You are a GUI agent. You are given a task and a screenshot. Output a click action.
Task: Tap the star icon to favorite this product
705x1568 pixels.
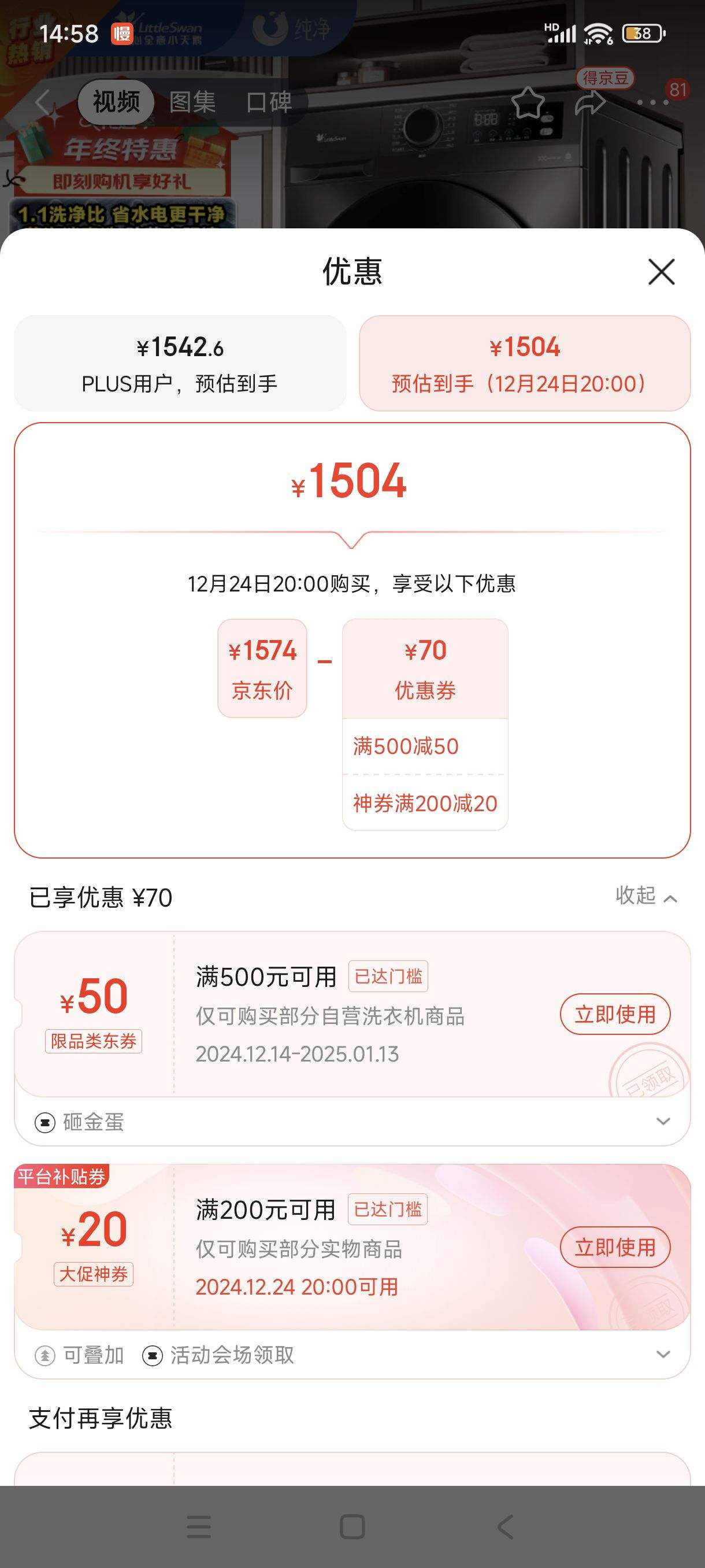coord(529,103)
